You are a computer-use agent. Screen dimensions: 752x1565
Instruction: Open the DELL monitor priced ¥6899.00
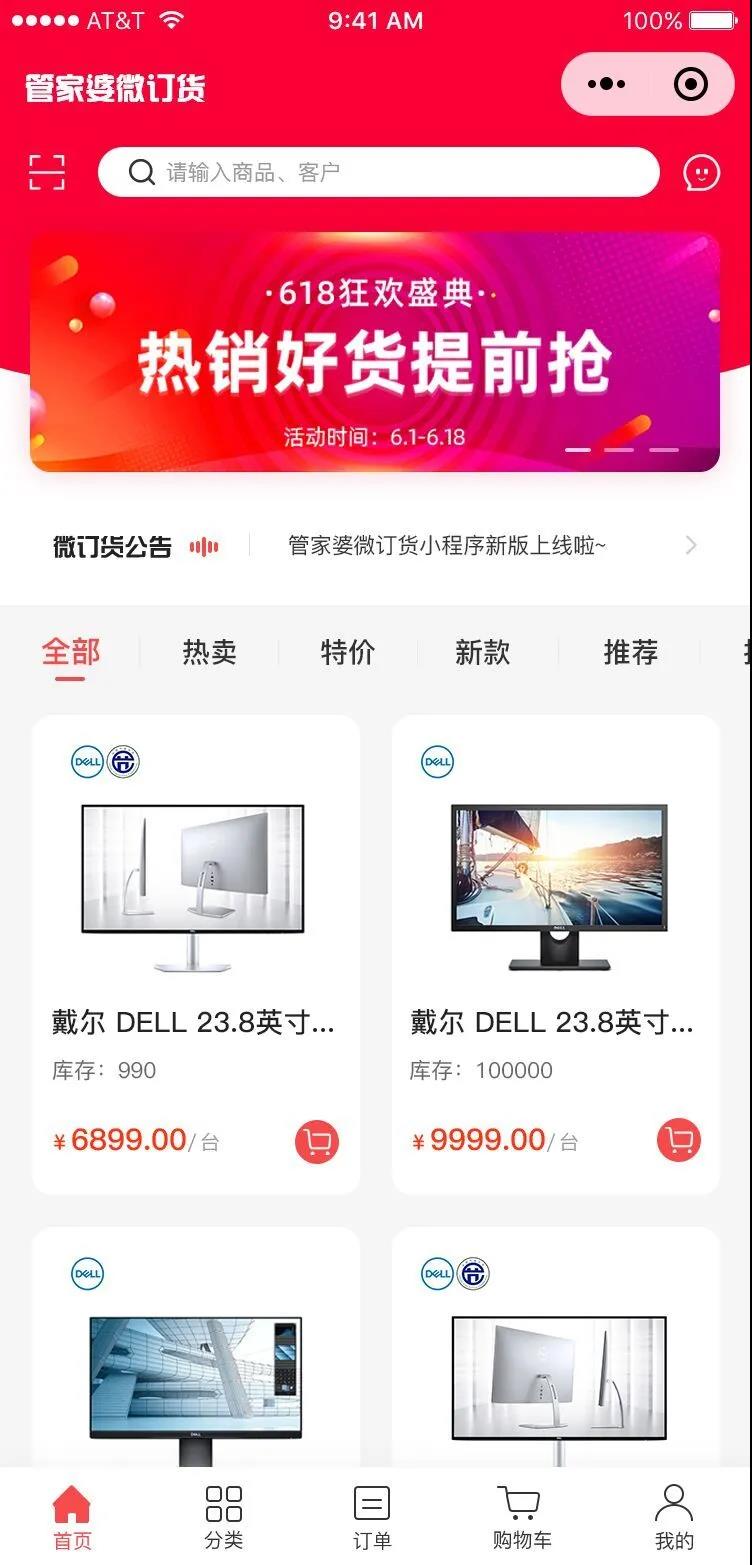click(196, 954)
